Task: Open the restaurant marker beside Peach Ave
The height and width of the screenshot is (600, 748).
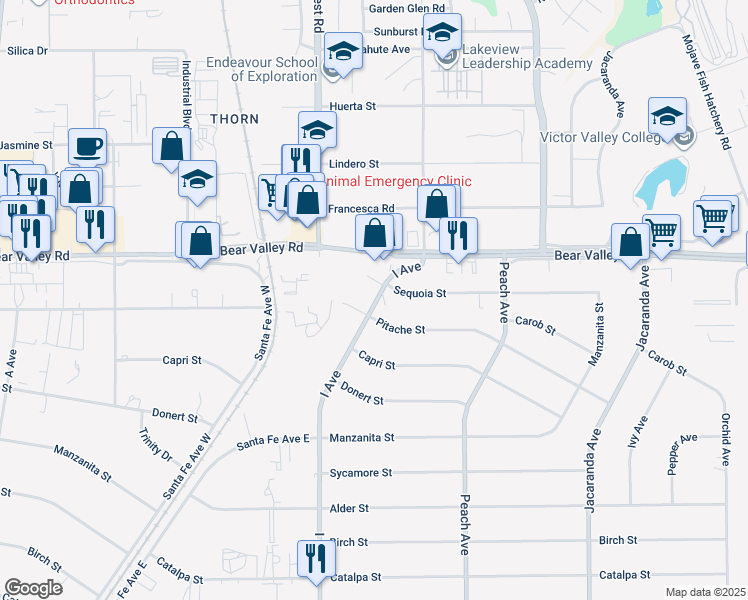Action: coord(457,235)
